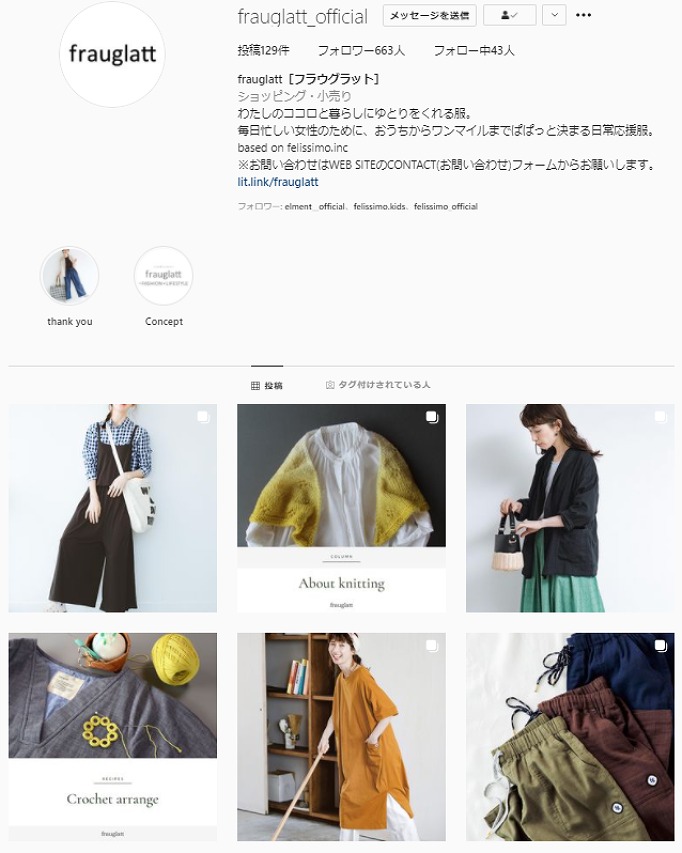Open the Crochet arrange post
682x853 pixels.
(x=112, y=736)
